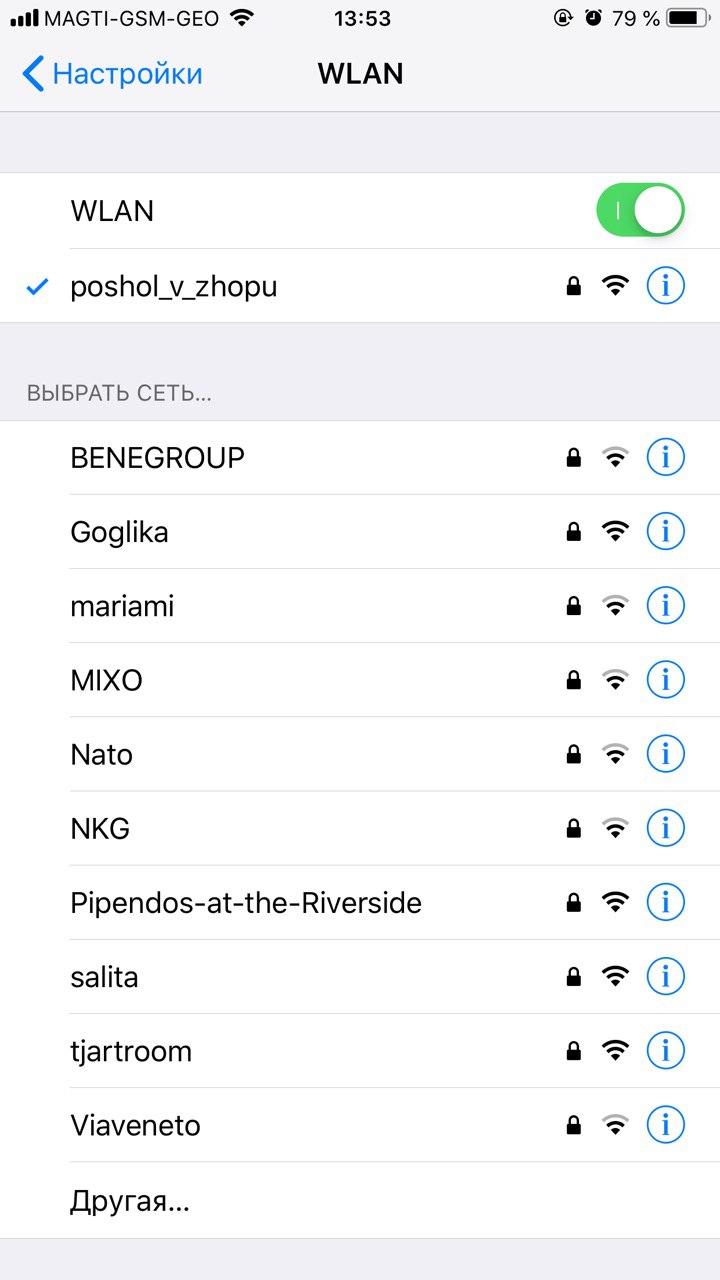Select the salita network
The image size is (720, 1280).
click(x=360, y=977)
